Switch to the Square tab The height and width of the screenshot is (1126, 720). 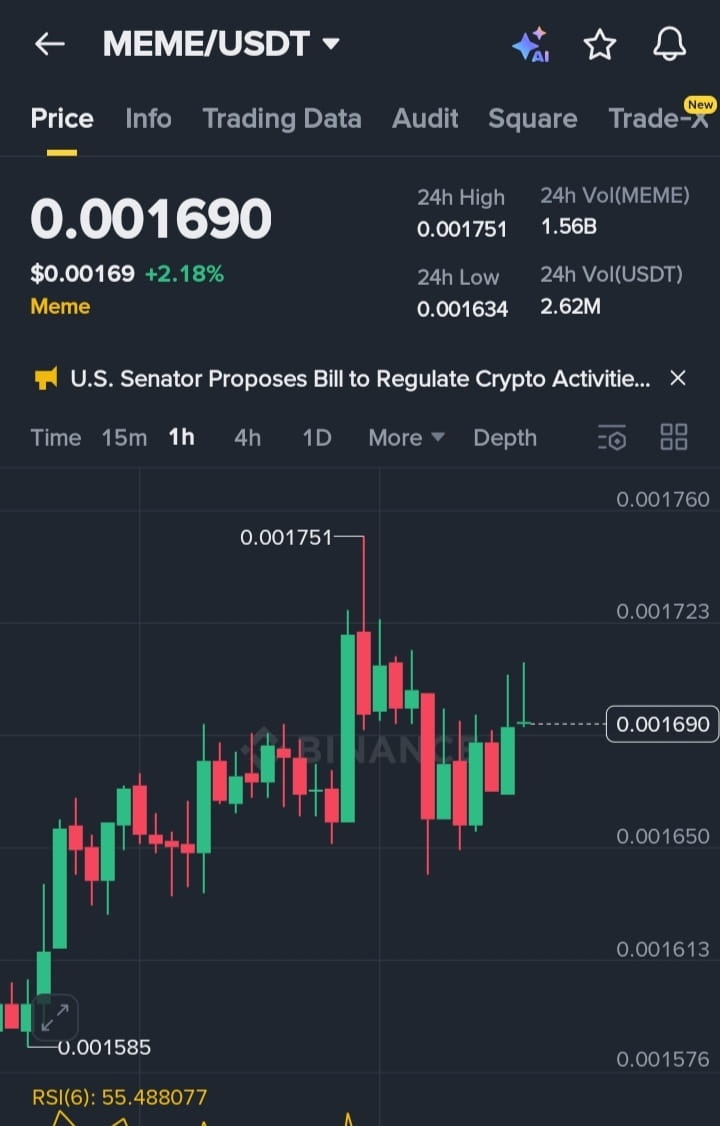[532, 118]
